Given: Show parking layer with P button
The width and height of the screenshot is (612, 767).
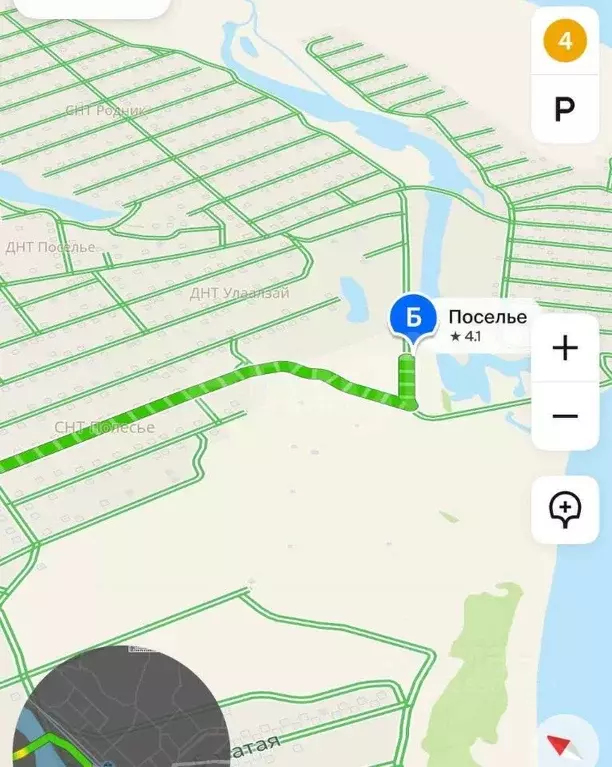Looking at the screenshot, I should 564,109.
